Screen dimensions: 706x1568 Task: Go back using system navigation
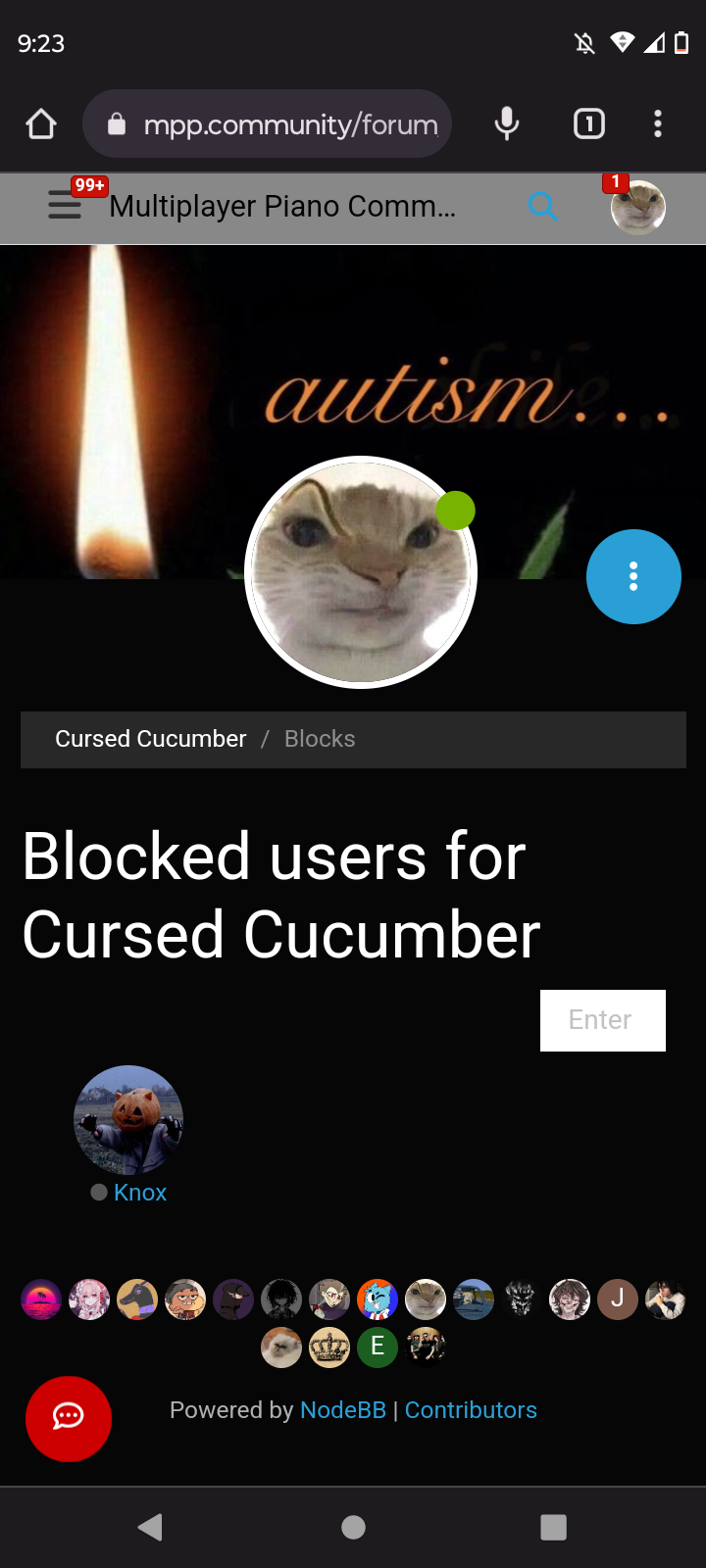(150, 1527)
